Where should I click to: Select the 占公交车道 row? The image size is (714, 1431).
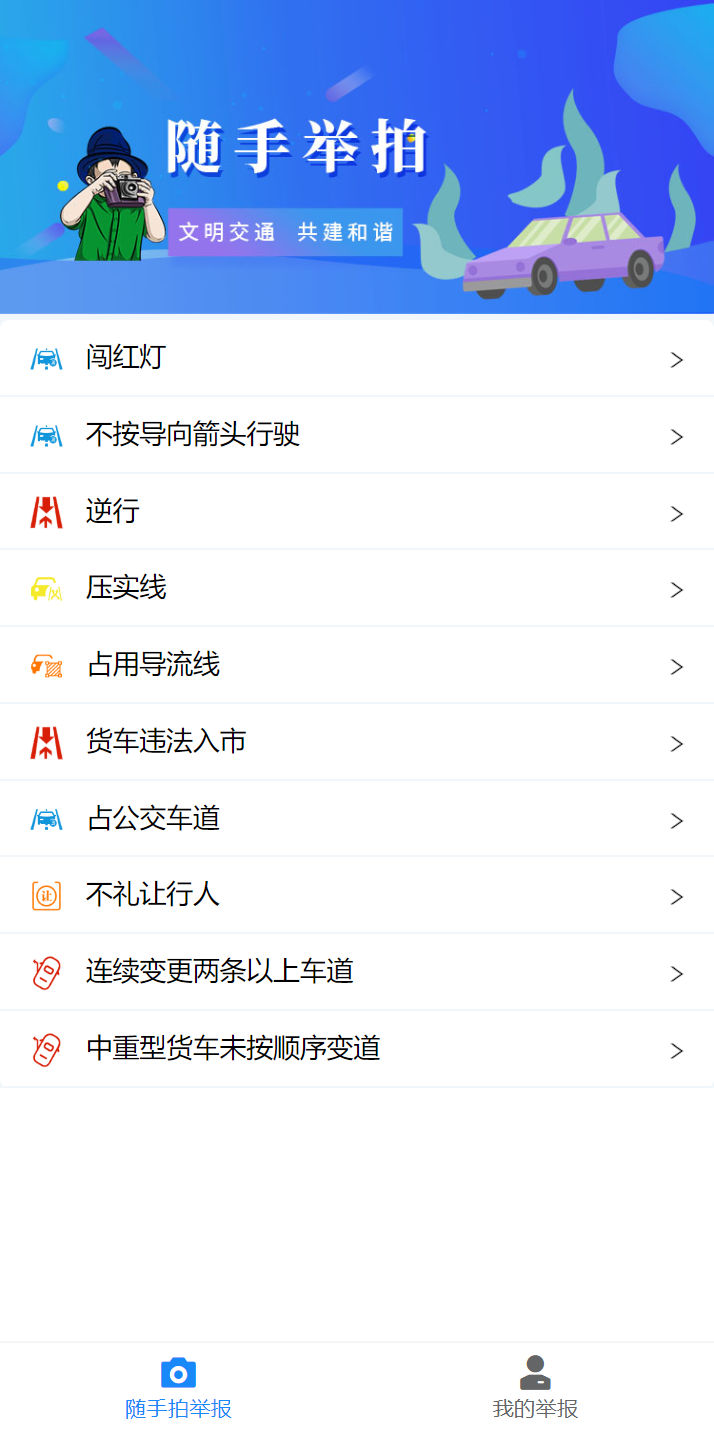click(356, 819)
